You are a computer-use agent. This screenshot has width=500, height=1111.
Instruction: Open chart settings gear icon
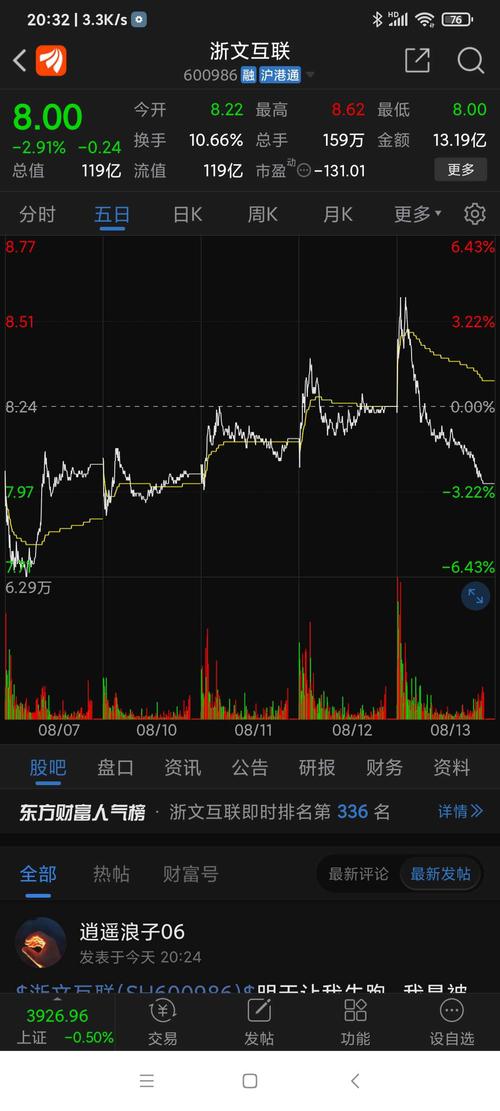(x=475, y=214)
